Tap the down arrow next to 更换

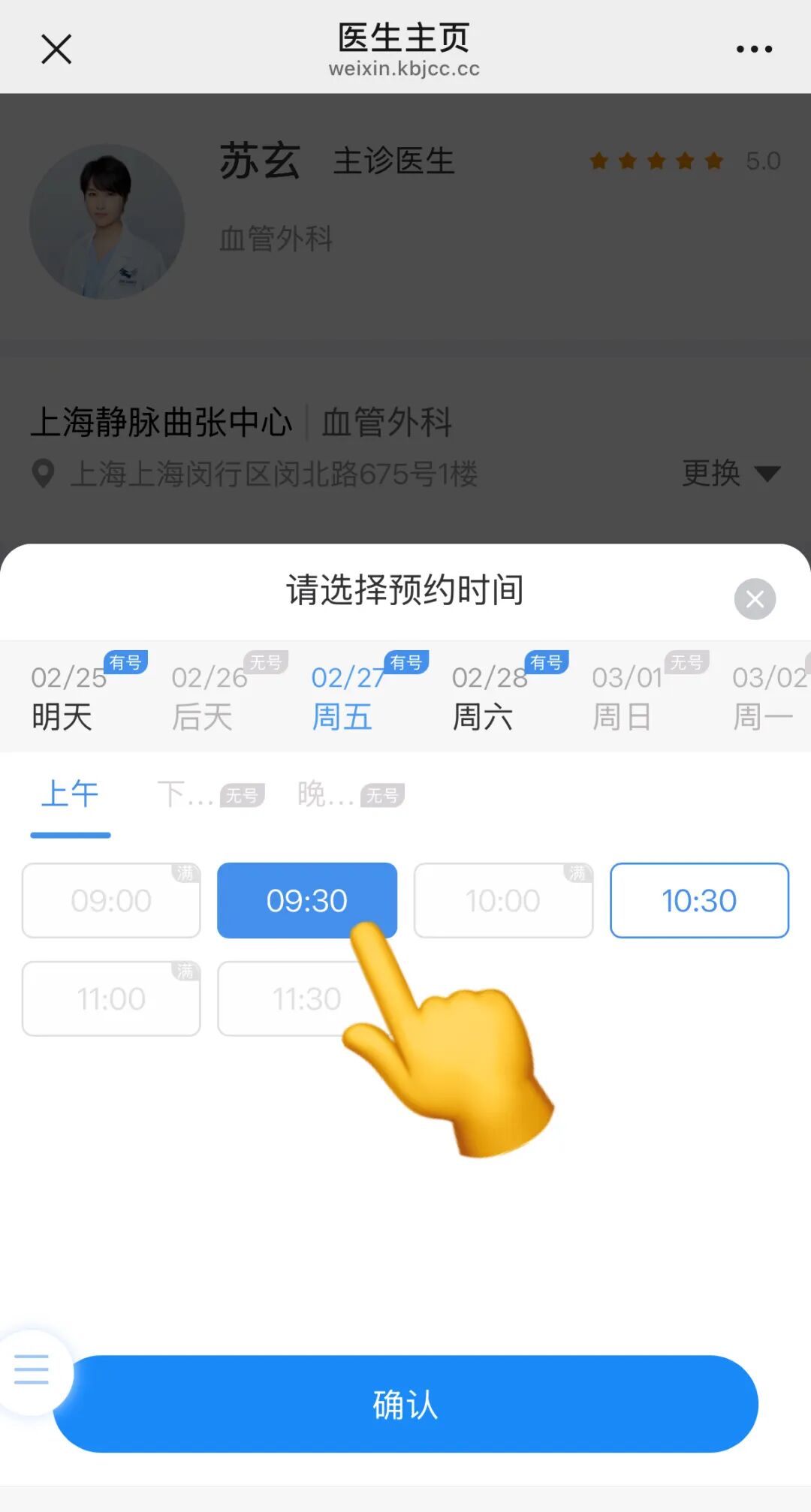767,474
